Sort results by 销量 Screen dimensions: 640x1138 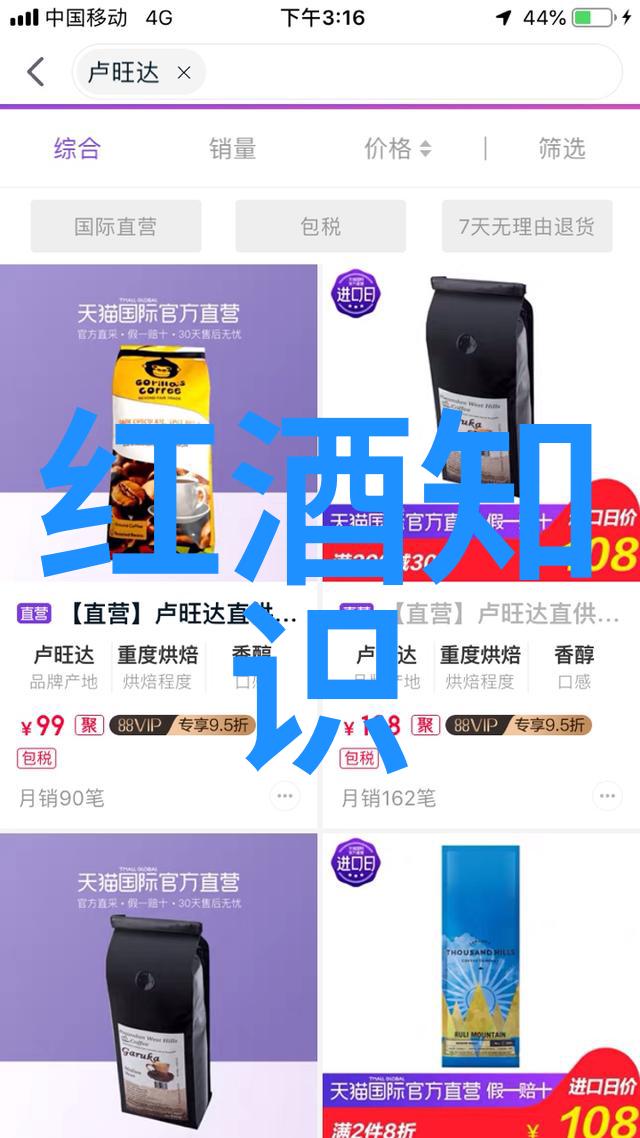(232, 149)
